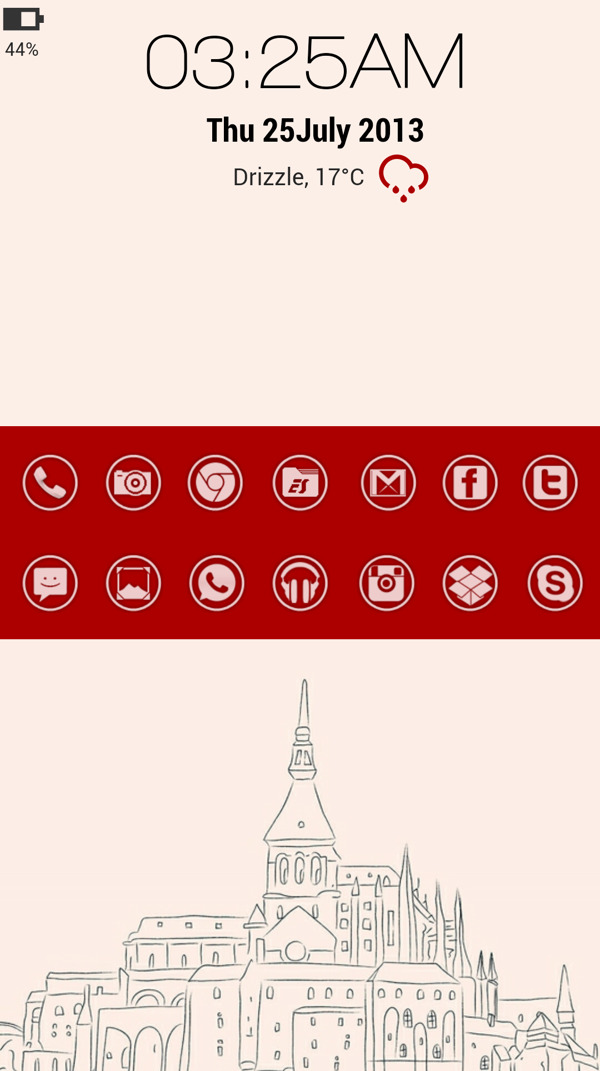Open the Twitter app
Viewport: 600px width, 1071px height.
[550, 483]
